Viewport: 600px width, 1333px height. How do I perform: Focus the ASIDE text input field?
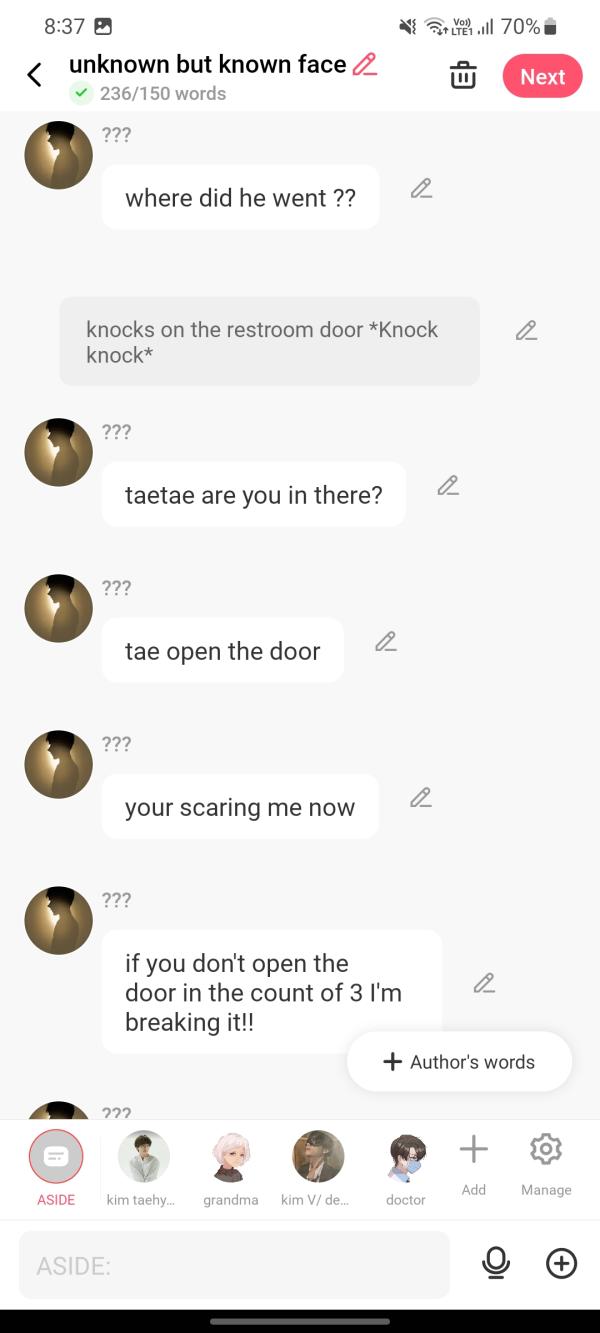[x=234, y=1265]
